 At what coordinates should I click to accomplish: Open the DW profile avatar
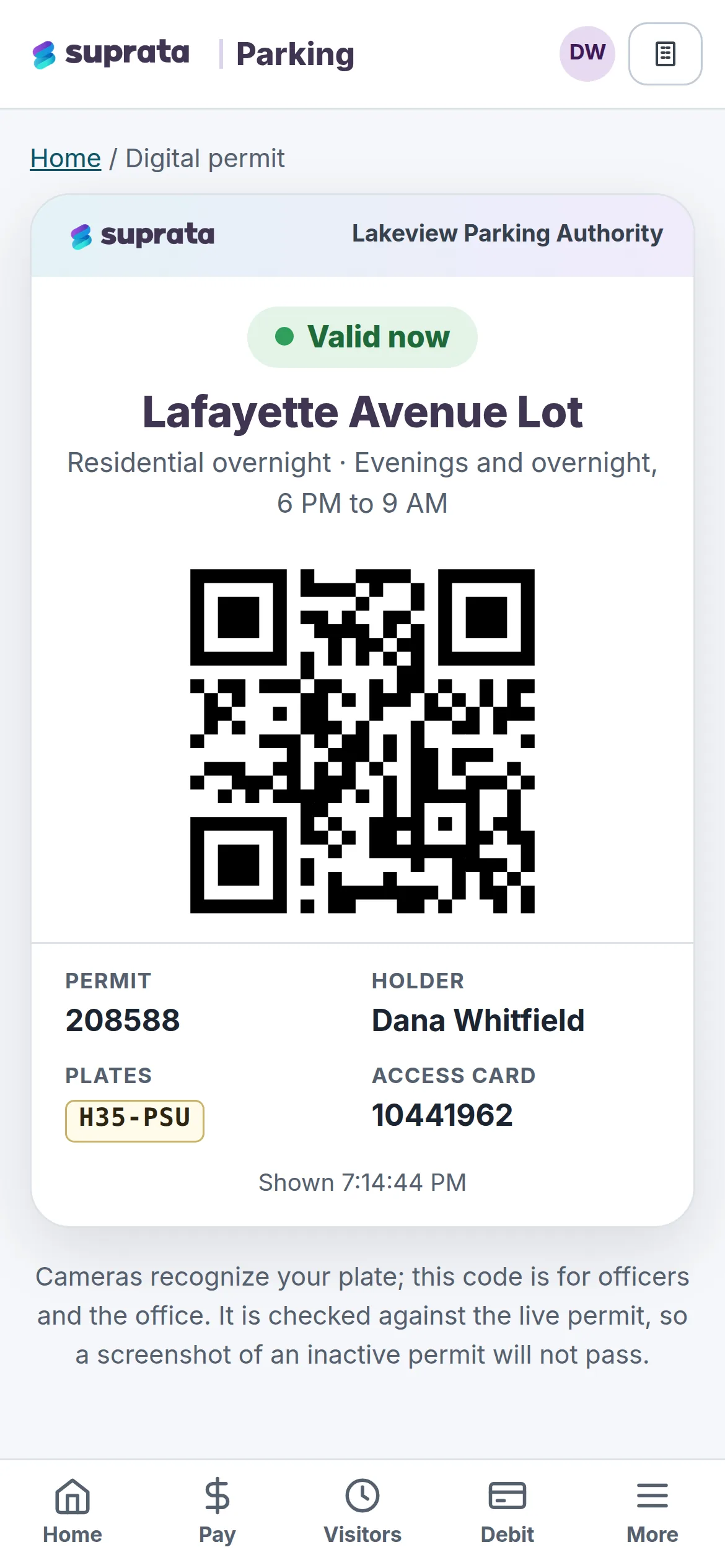[587, 54]
